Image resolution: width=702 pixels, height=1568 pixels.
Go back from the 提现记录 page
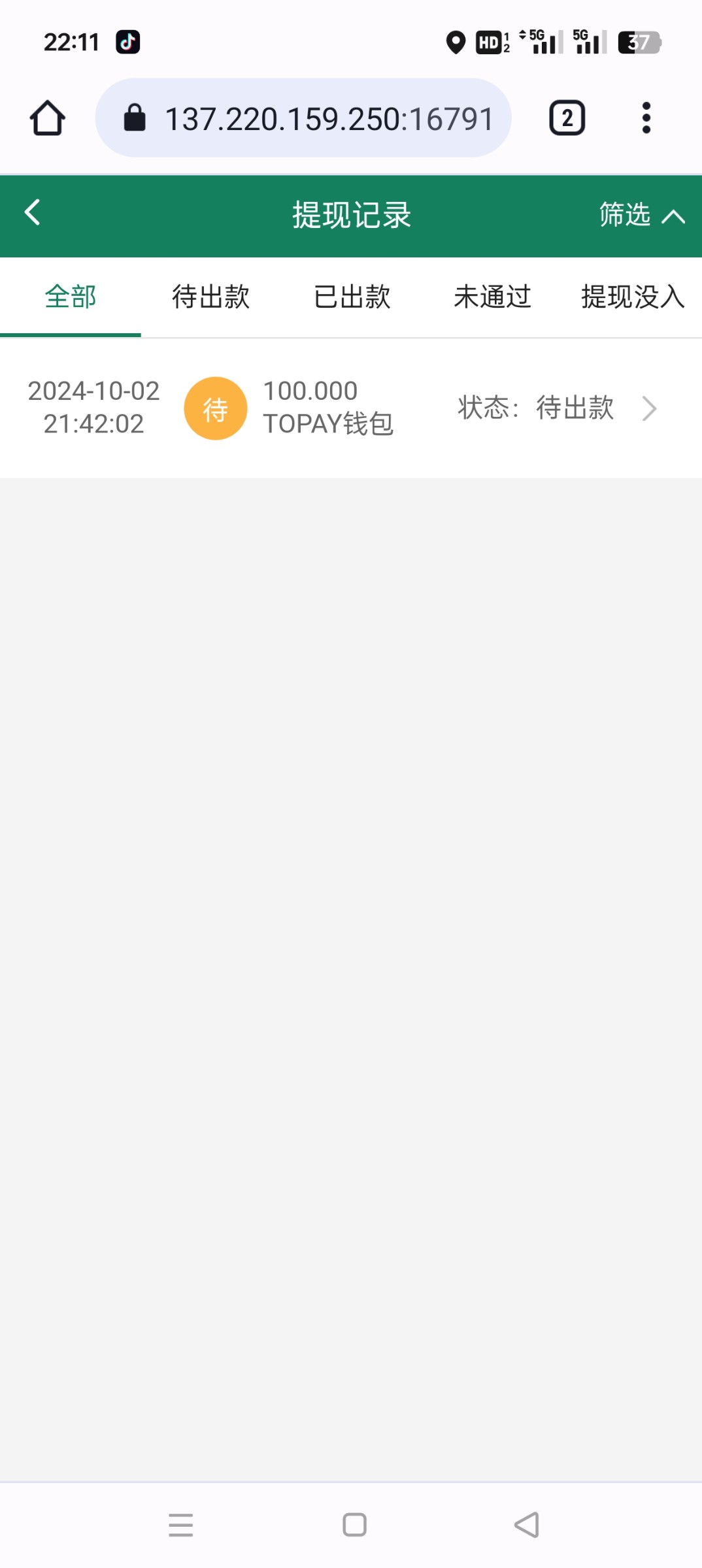coord(32,213)
